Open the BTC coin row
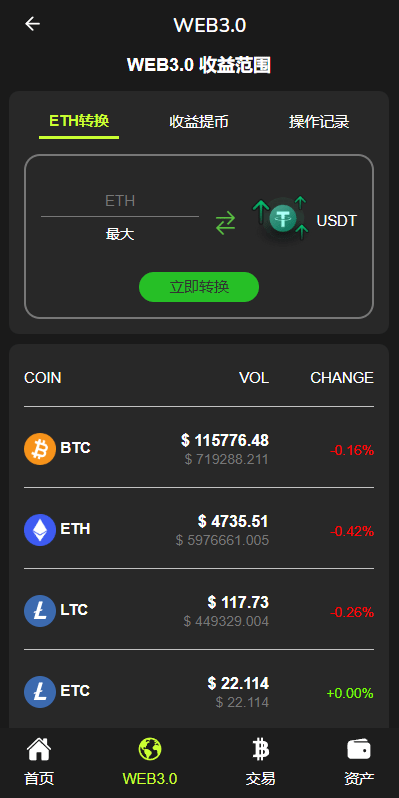 (x=199, y=448)
